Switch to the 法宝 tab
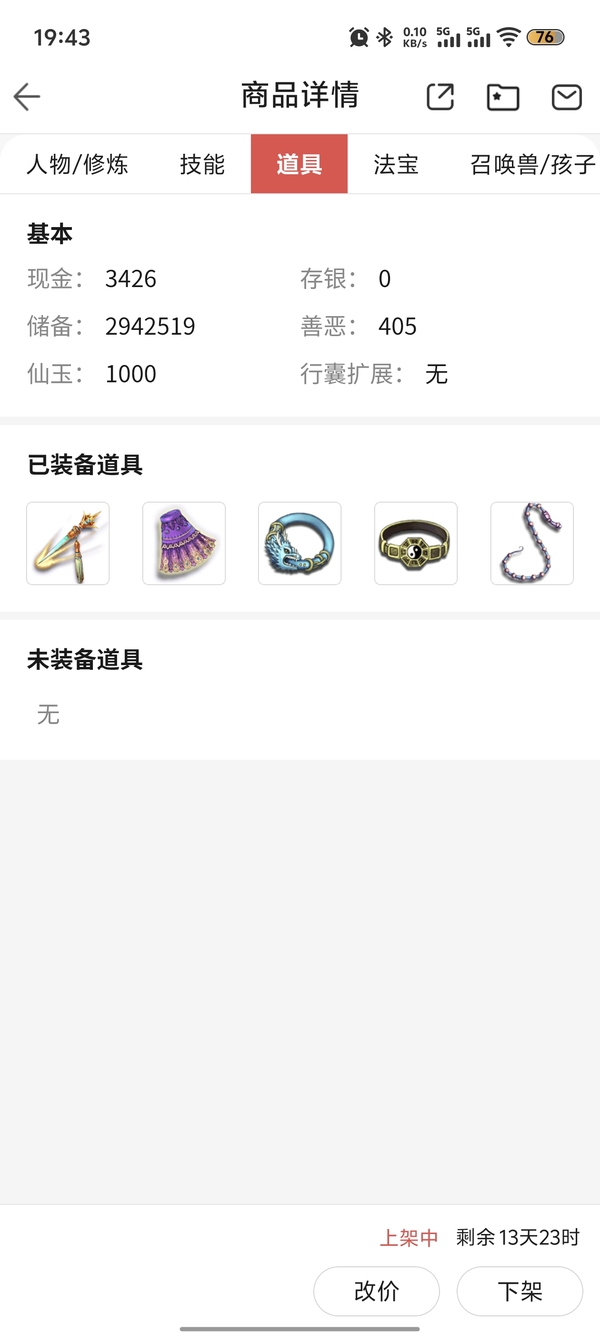 point(396,164)
